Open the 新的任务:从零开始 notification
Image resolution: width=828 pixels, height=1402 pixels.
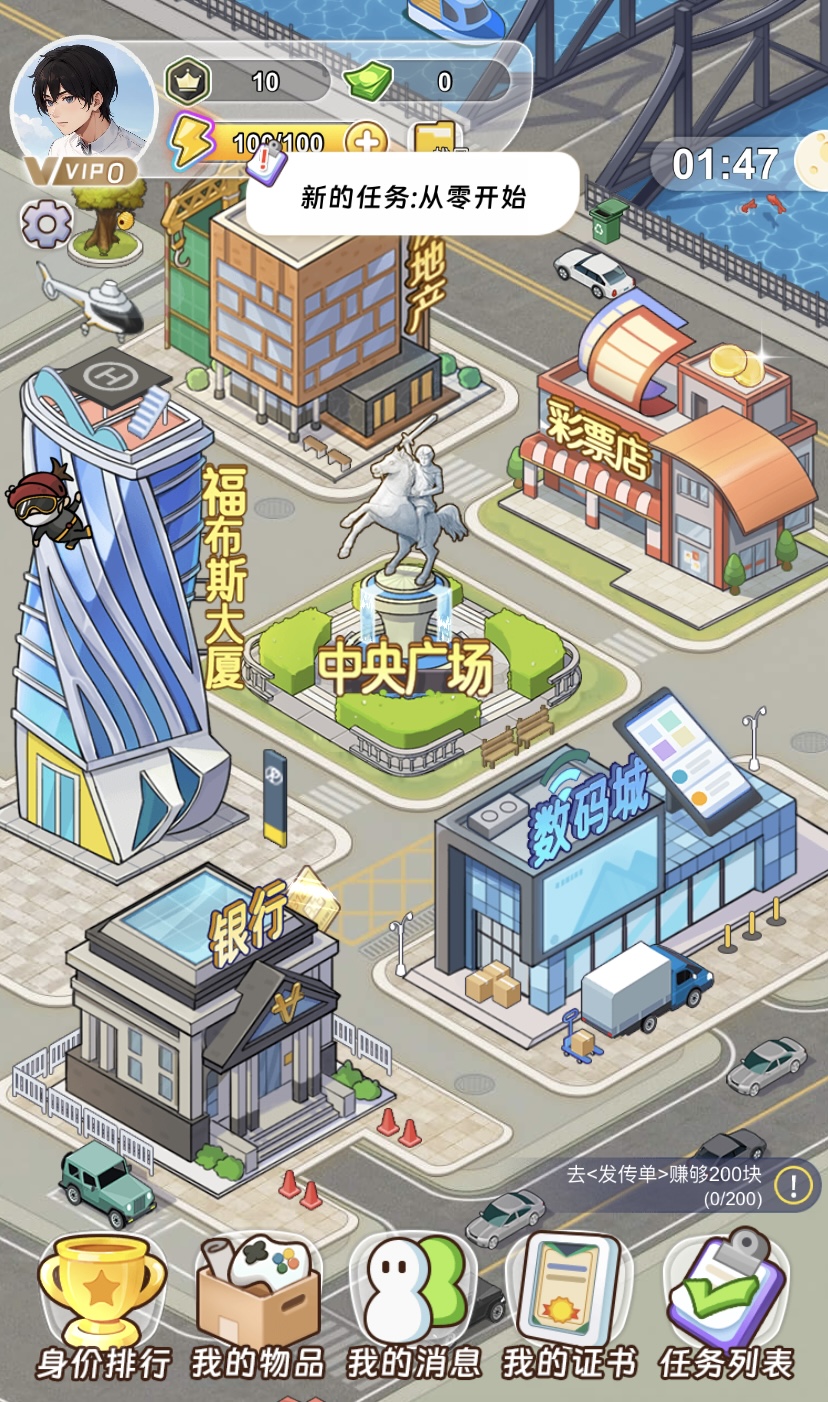coord(413,196)
